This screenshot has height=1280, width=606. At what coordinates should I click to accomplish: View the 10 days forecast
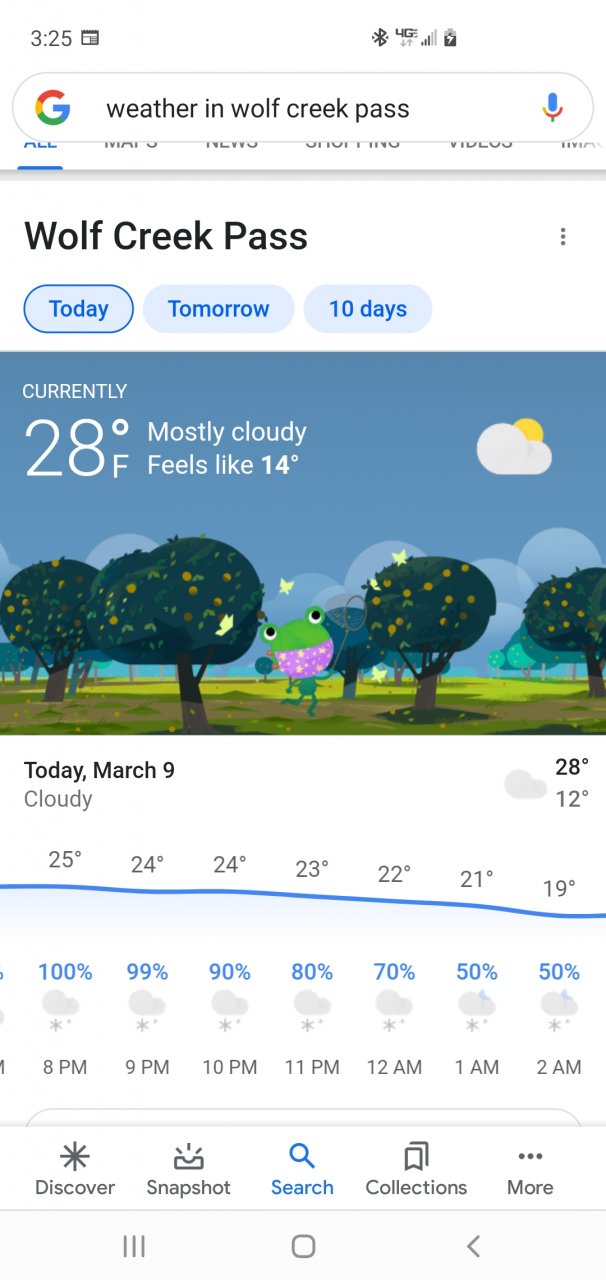coord(368,309)
